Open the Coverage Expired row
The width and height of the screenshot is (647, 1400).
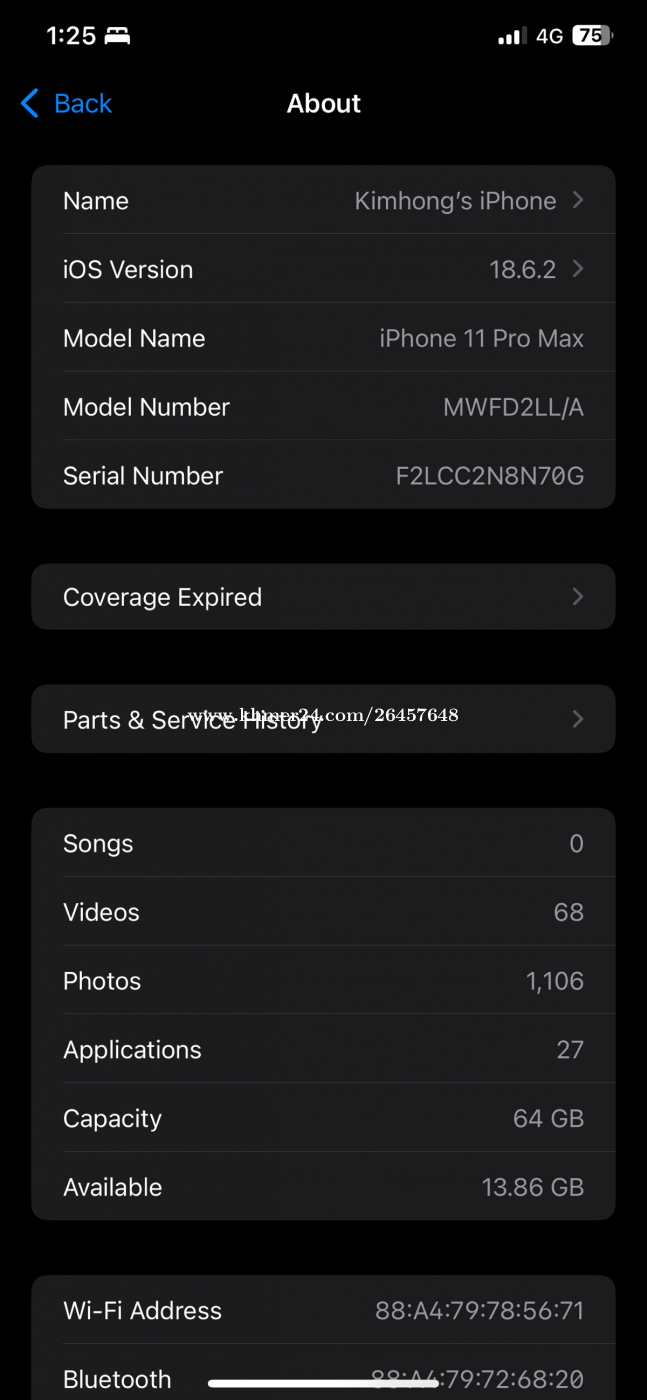323,597
